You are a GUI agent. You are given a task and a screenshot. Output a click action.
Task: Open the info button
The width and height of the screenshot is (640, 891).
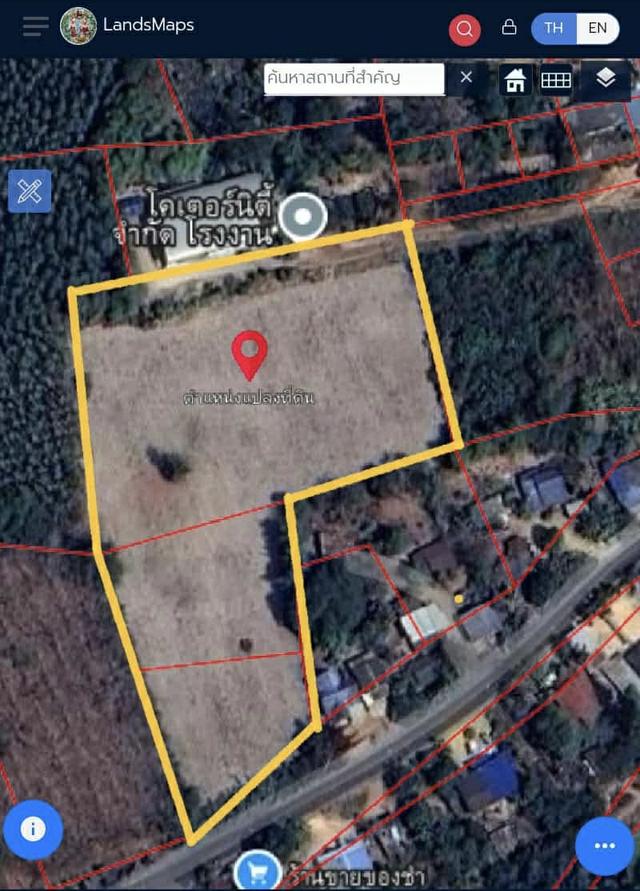[33, 829]
